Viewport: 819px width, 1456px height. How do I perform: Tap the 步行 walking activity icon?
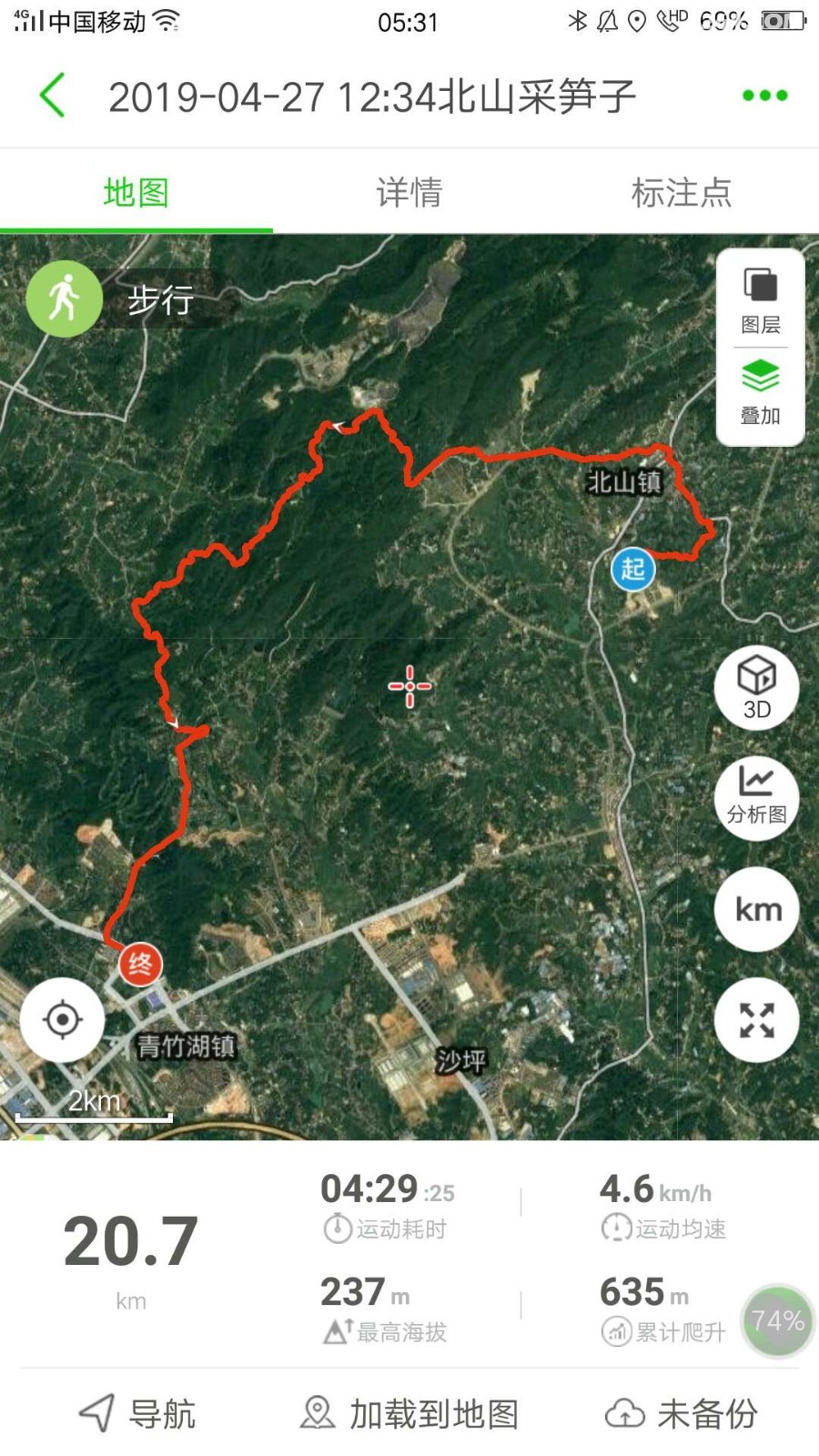64,298
